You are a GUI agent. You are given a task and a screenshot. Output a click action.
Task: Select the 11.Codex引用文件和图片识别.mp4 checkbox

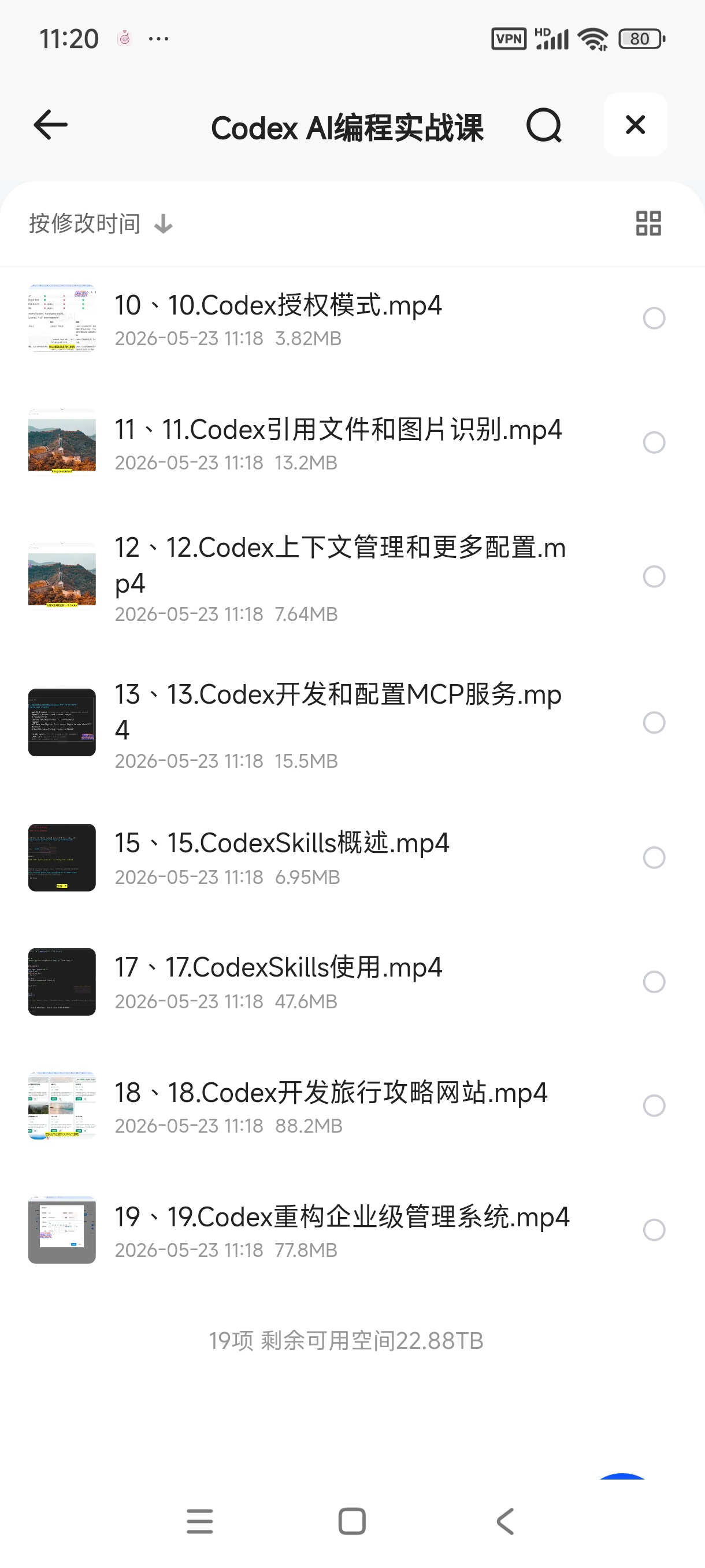tap(654, 442)
